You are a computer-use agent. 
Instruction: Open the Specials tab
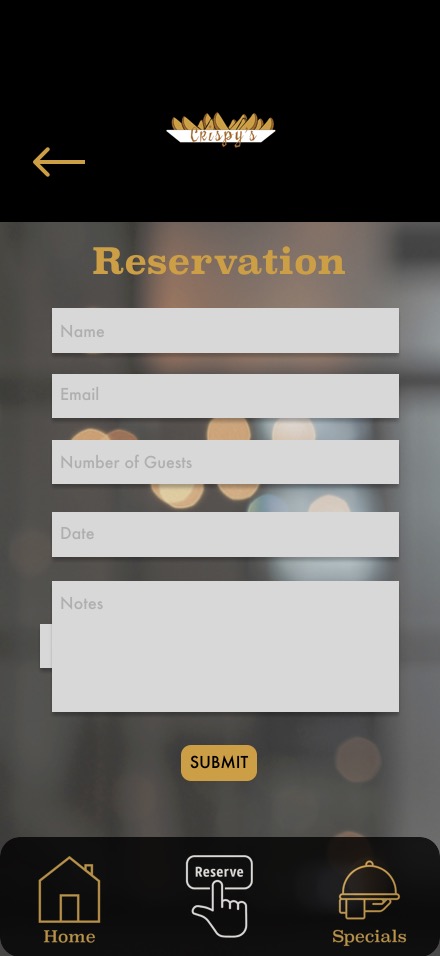[x=369, y=902]
